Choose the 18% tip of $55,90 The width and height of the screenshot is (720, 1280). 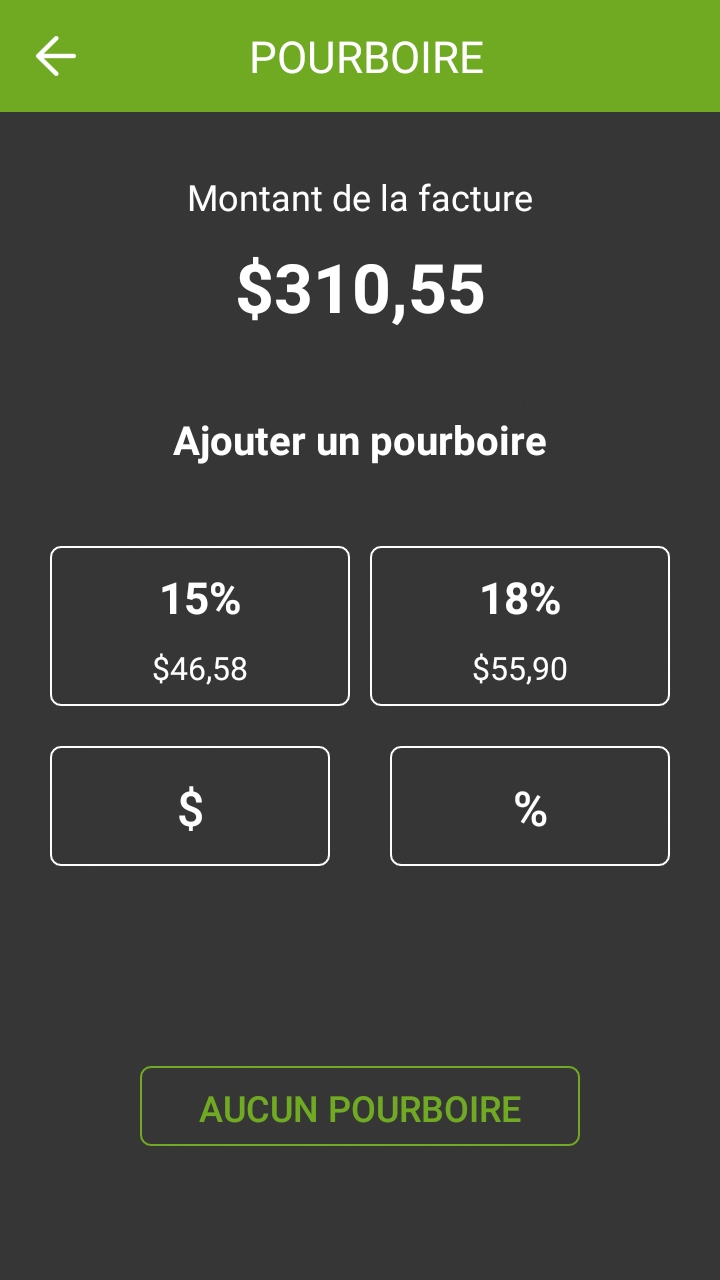pos(520,626)
